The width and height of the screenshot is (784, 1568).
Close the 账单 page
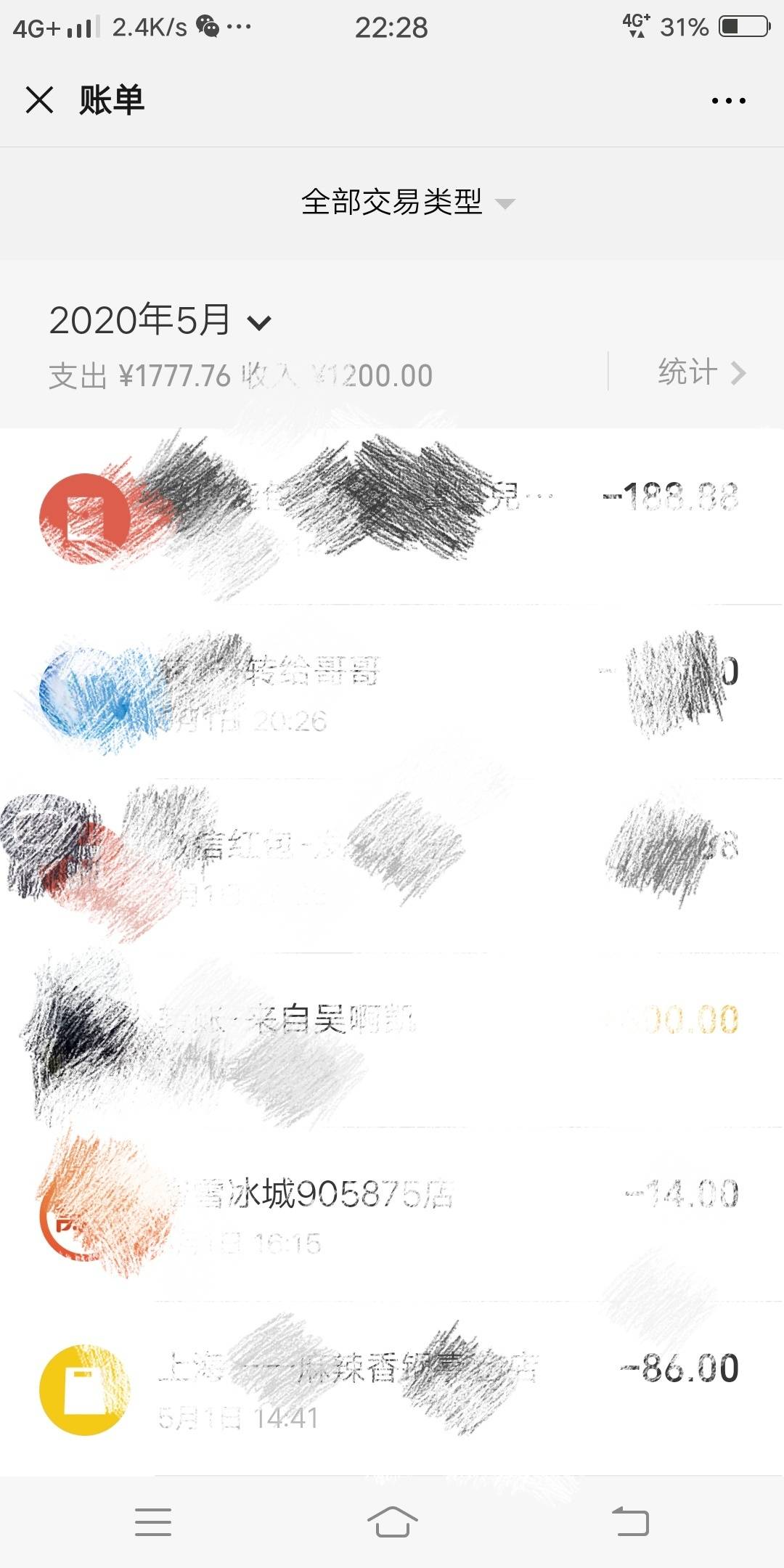[39, 99]
